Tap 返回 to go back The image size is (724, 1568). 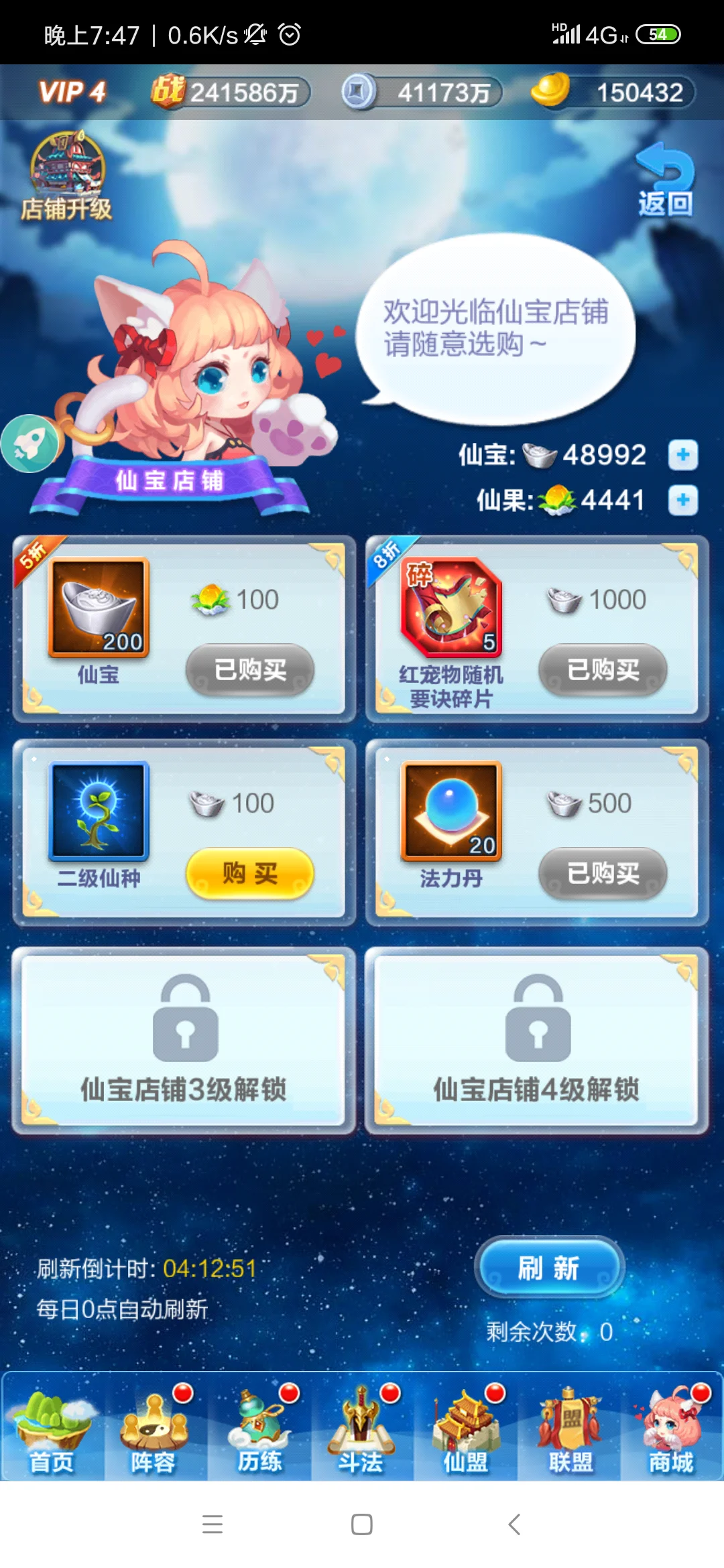[x=665, y=181]
